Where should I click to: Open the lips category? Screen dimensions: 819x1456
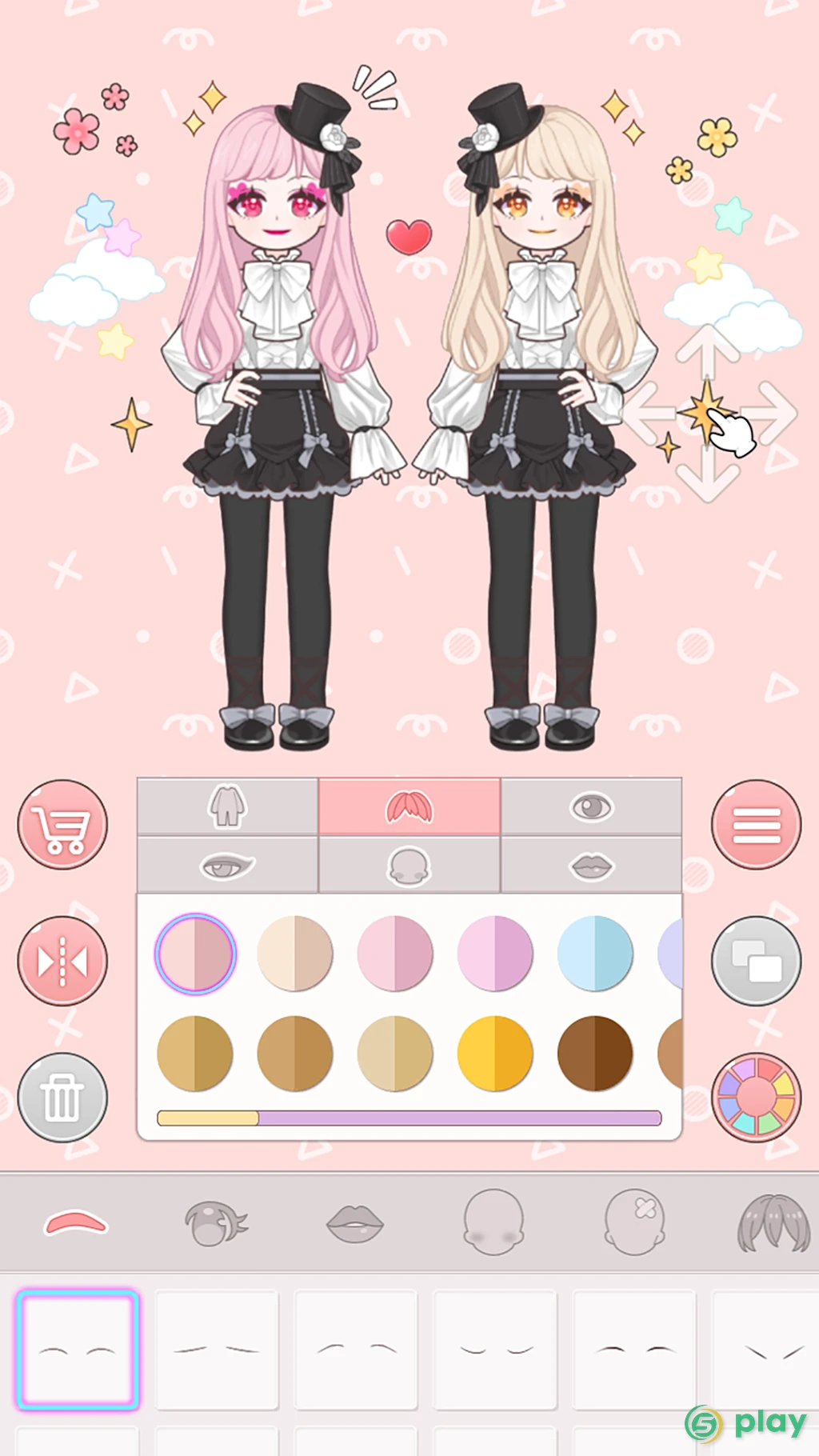355,1224
